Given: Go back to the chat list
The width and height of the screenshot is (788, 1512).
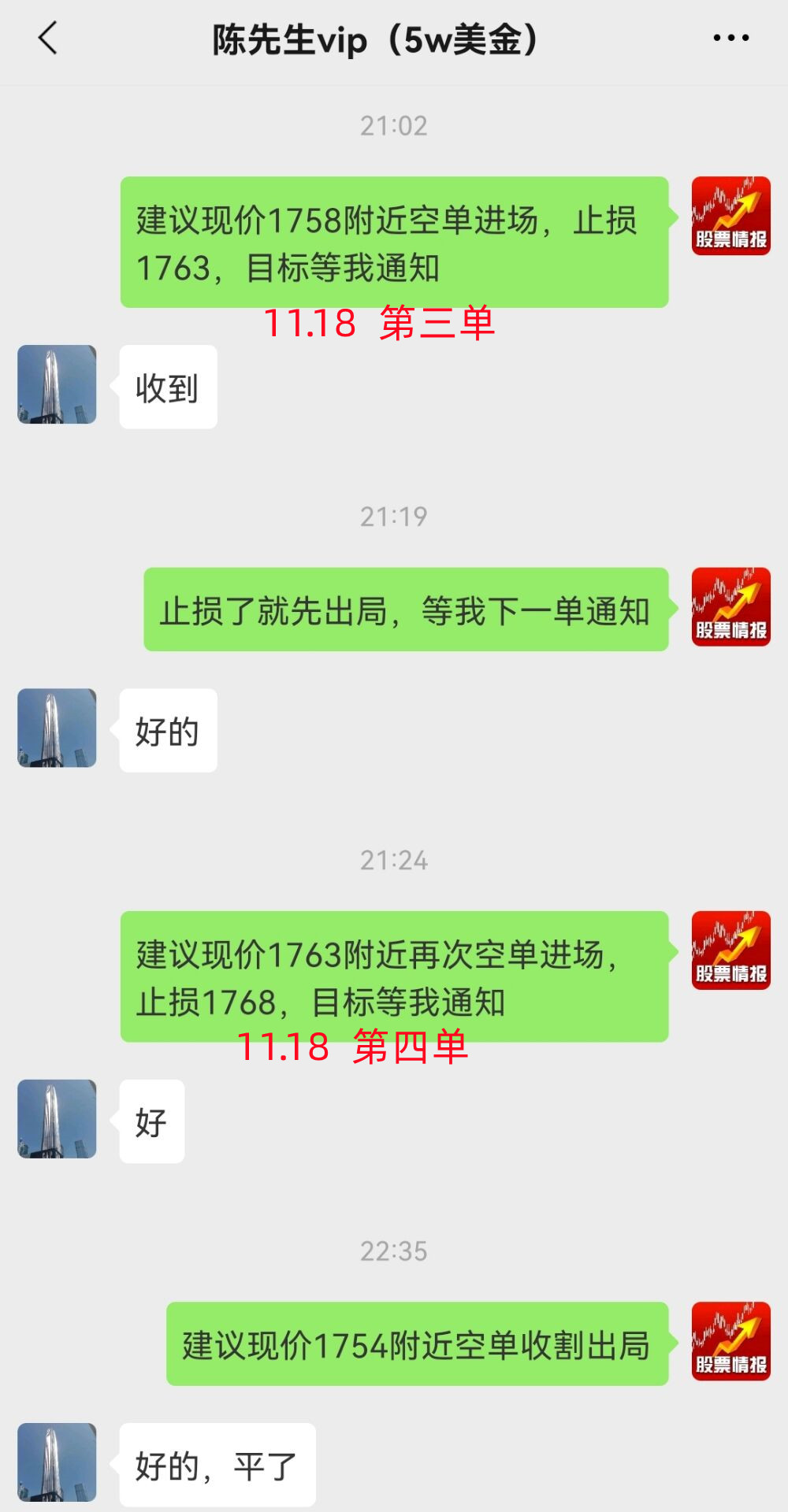Looking at the screenshot, I should 48,38.
